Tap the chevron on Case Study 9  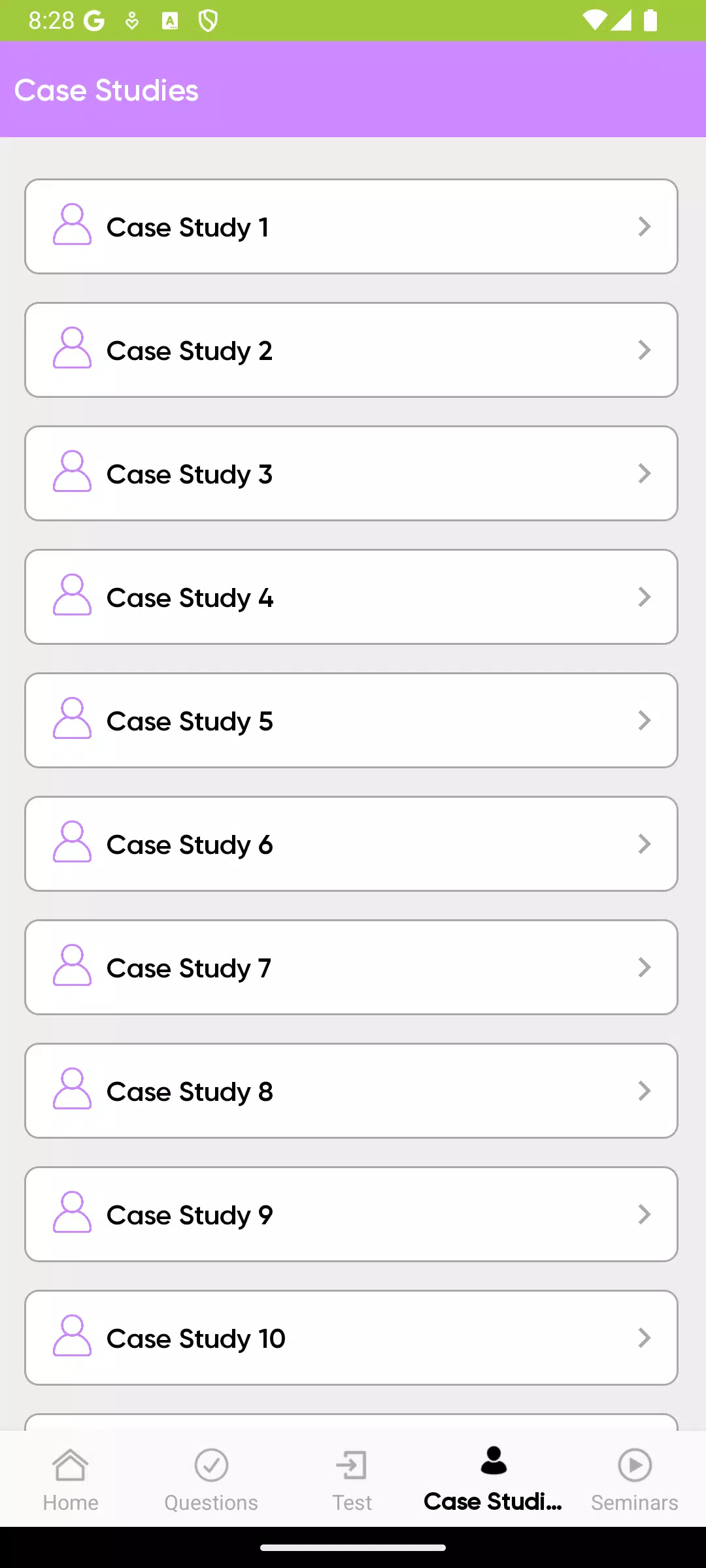pos(645,1215)
